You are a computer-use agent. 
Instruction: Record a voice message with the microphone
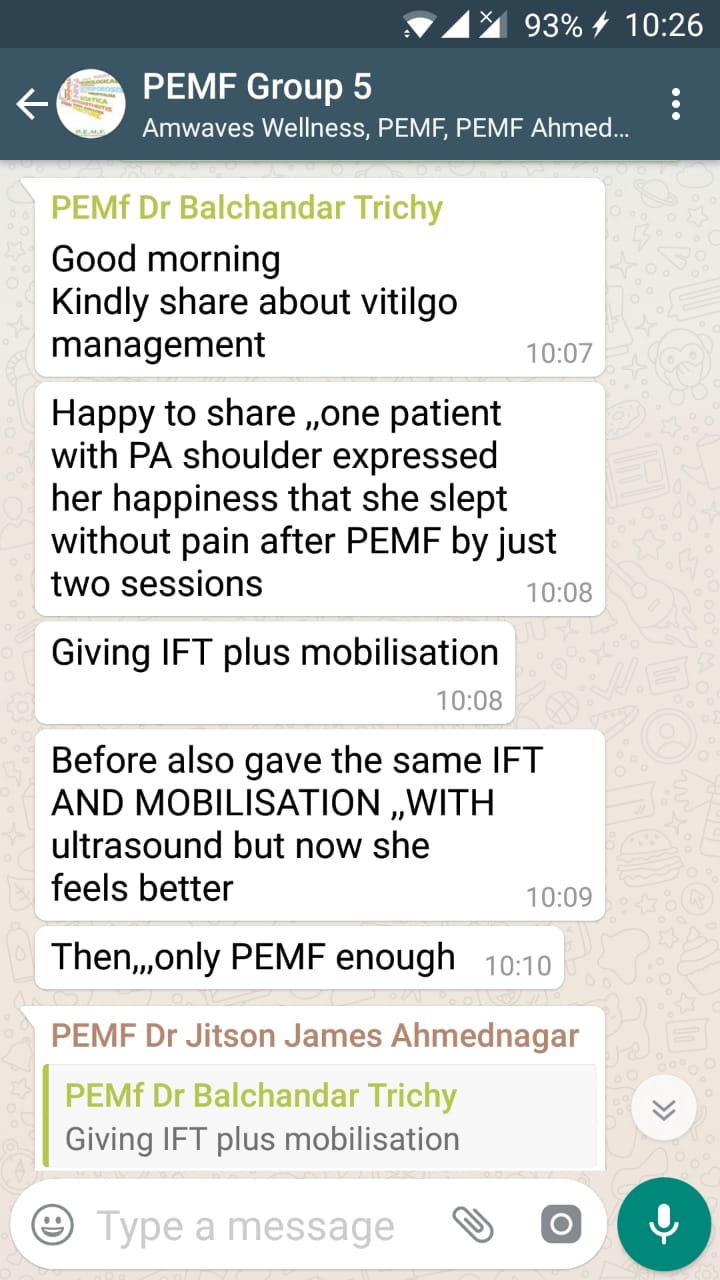[x=664, y=1225]
